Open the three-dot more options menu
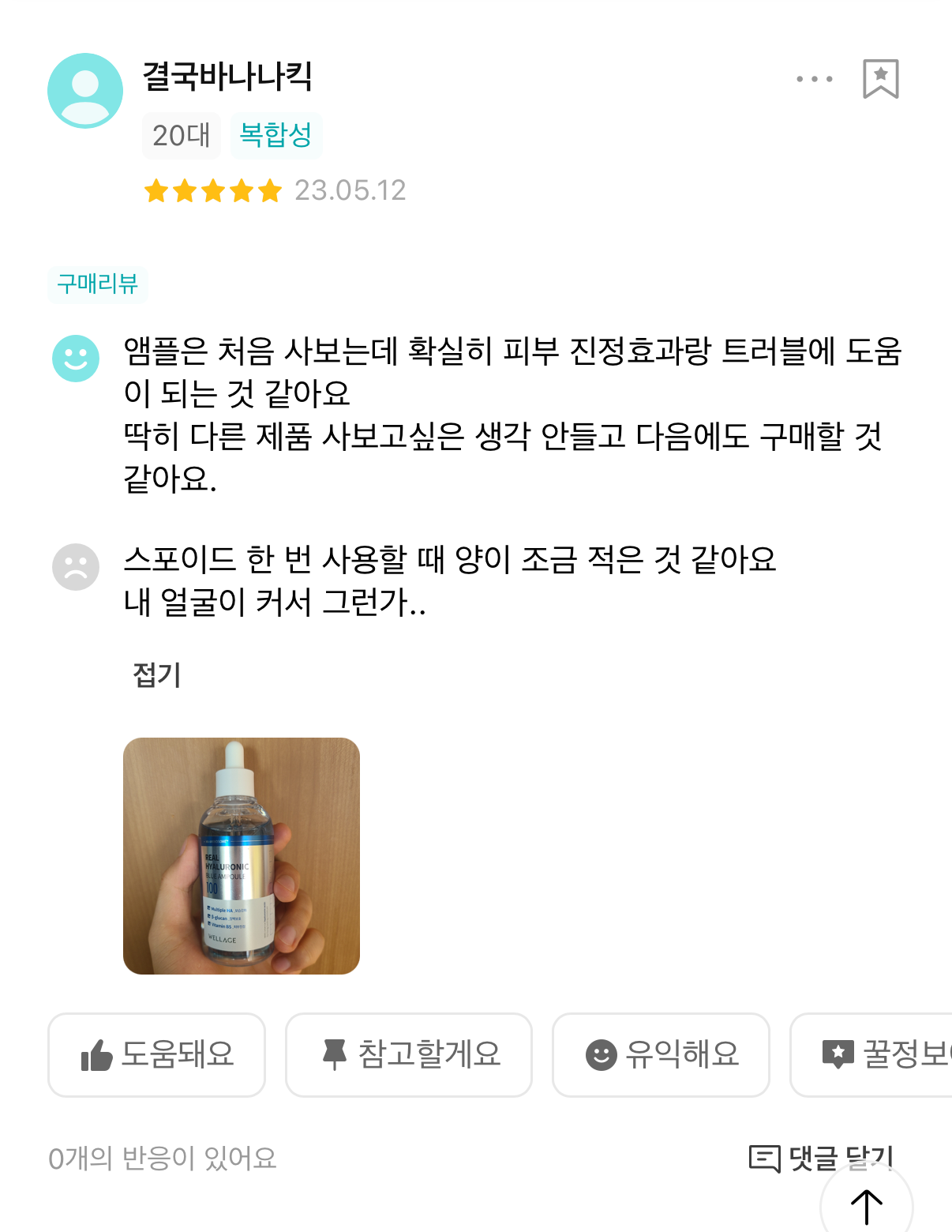Viewport: 952px width, 1232px height. coord(814,79)
